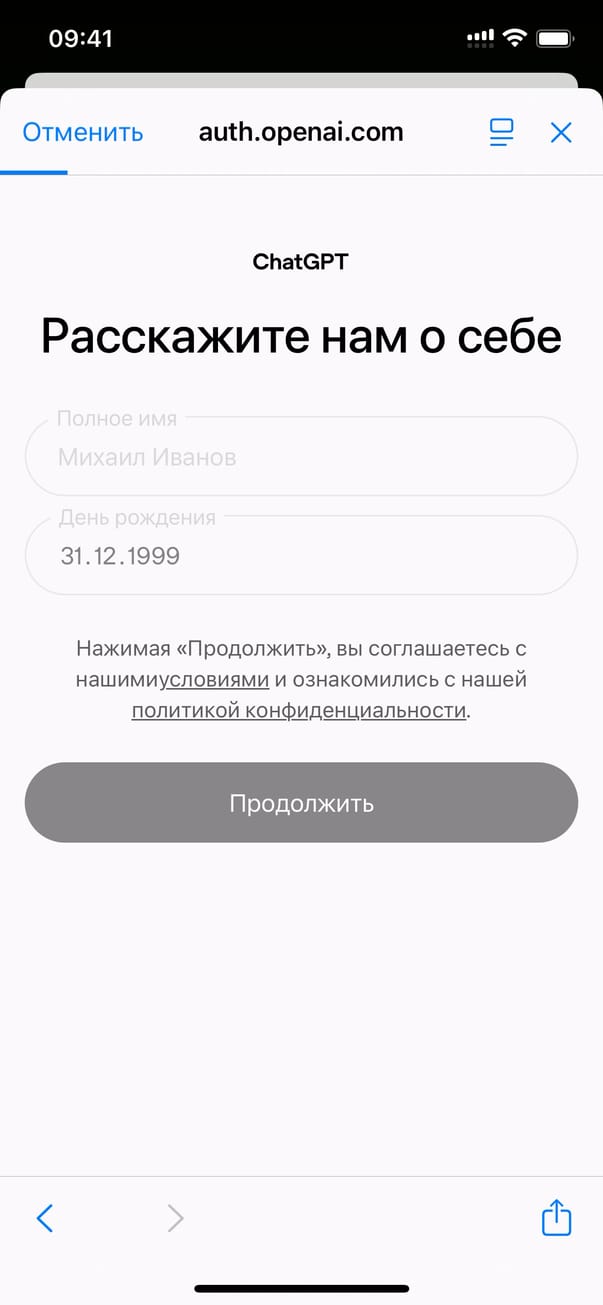
Task: Open политикой конфиденциальности link
Action: (x=299, y=711)
